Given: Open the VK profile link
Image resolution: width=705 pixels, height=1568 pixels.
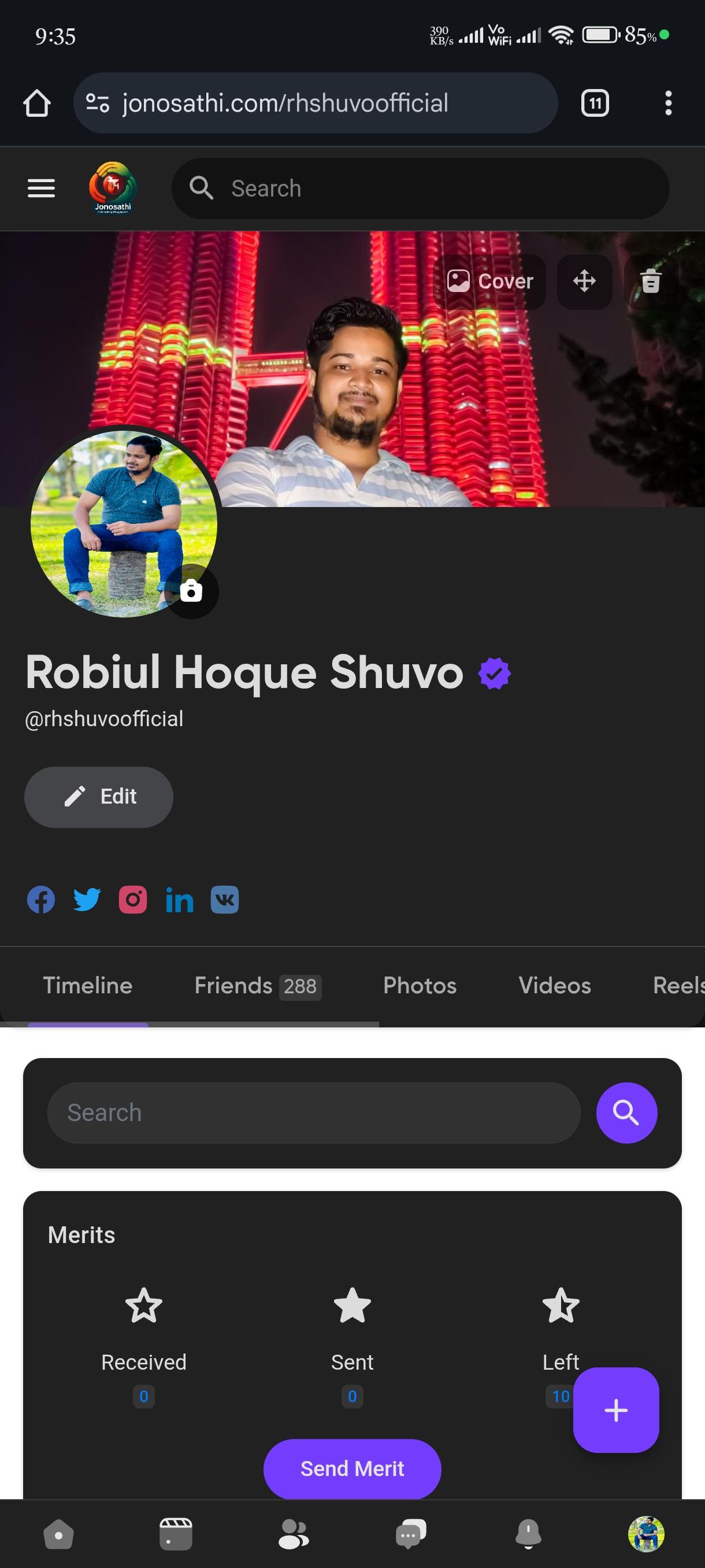Looking at the screenshot, I should [x=224, y=900].
